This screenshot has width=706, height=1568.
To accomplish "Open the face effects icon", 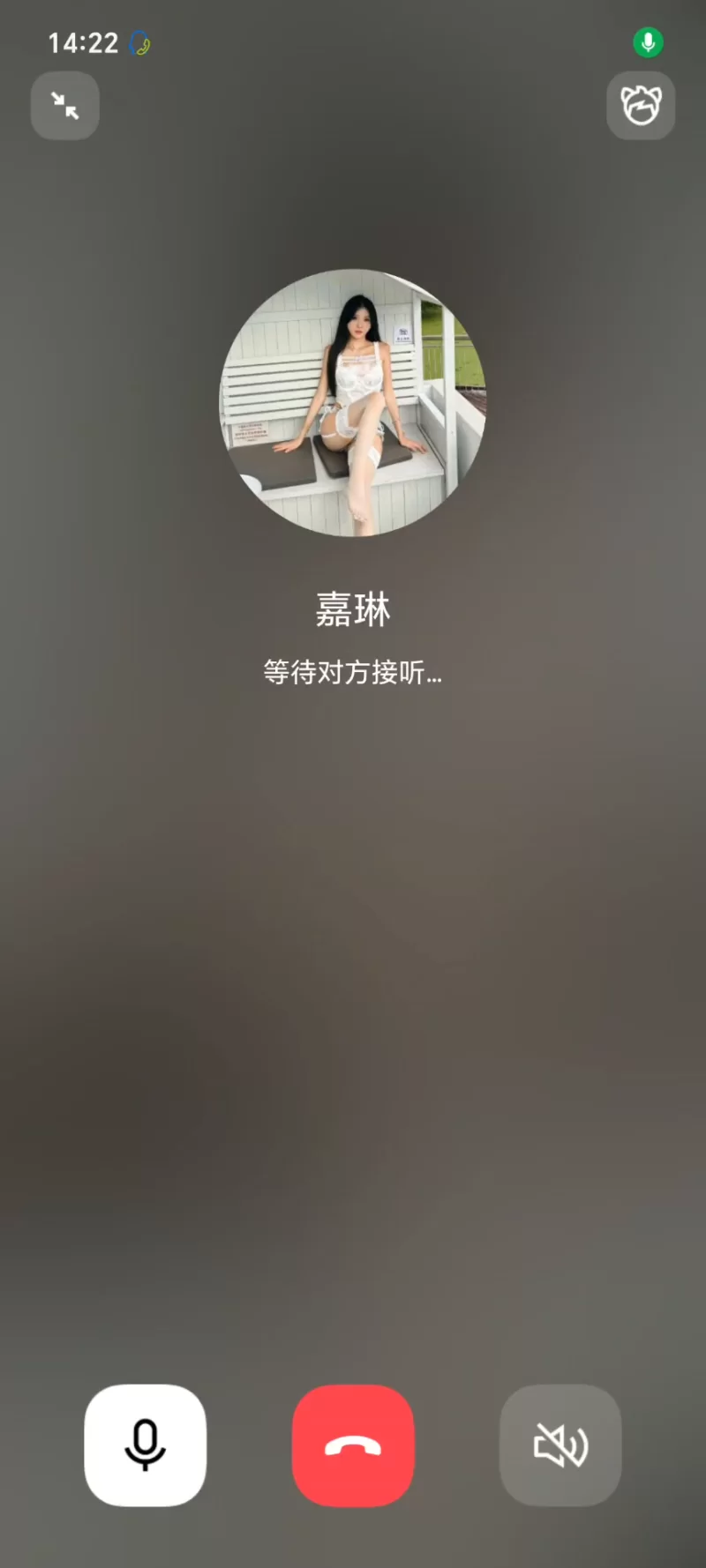I will coord(641,106).
